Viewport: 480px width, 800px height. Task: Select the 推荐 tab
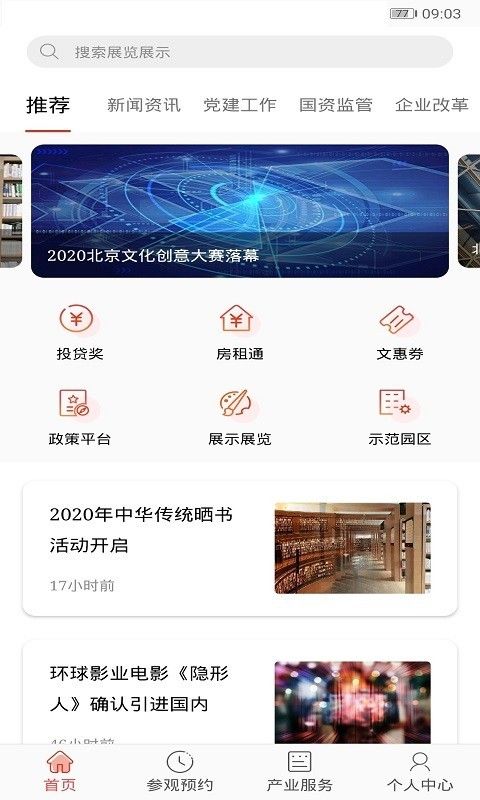pos(48,106)
